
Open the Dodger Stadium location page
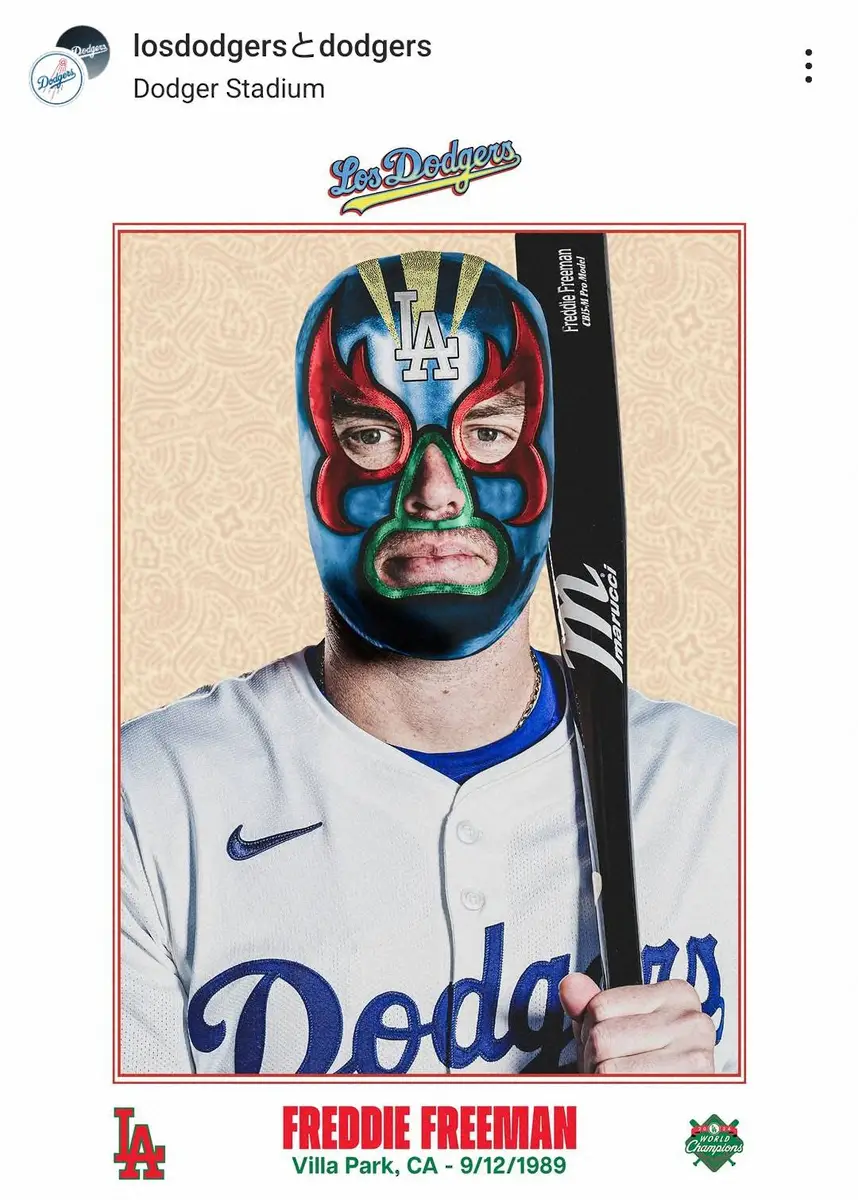229,88
